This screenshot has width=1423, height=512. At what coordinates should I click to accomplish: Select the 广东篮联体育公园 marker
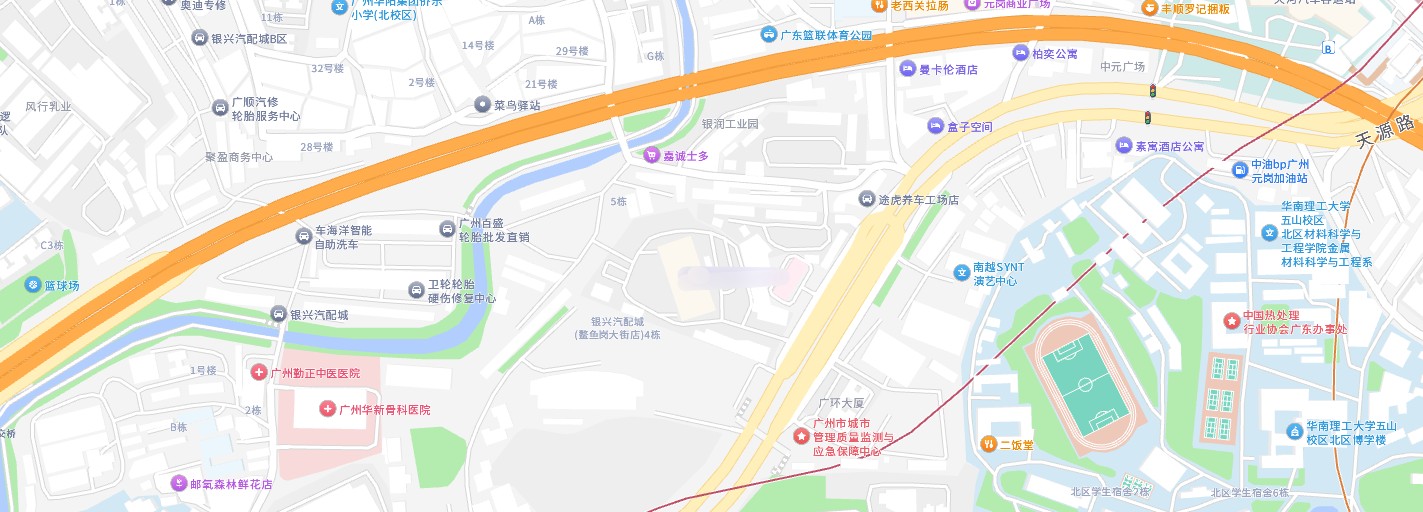tap(768, 35)
